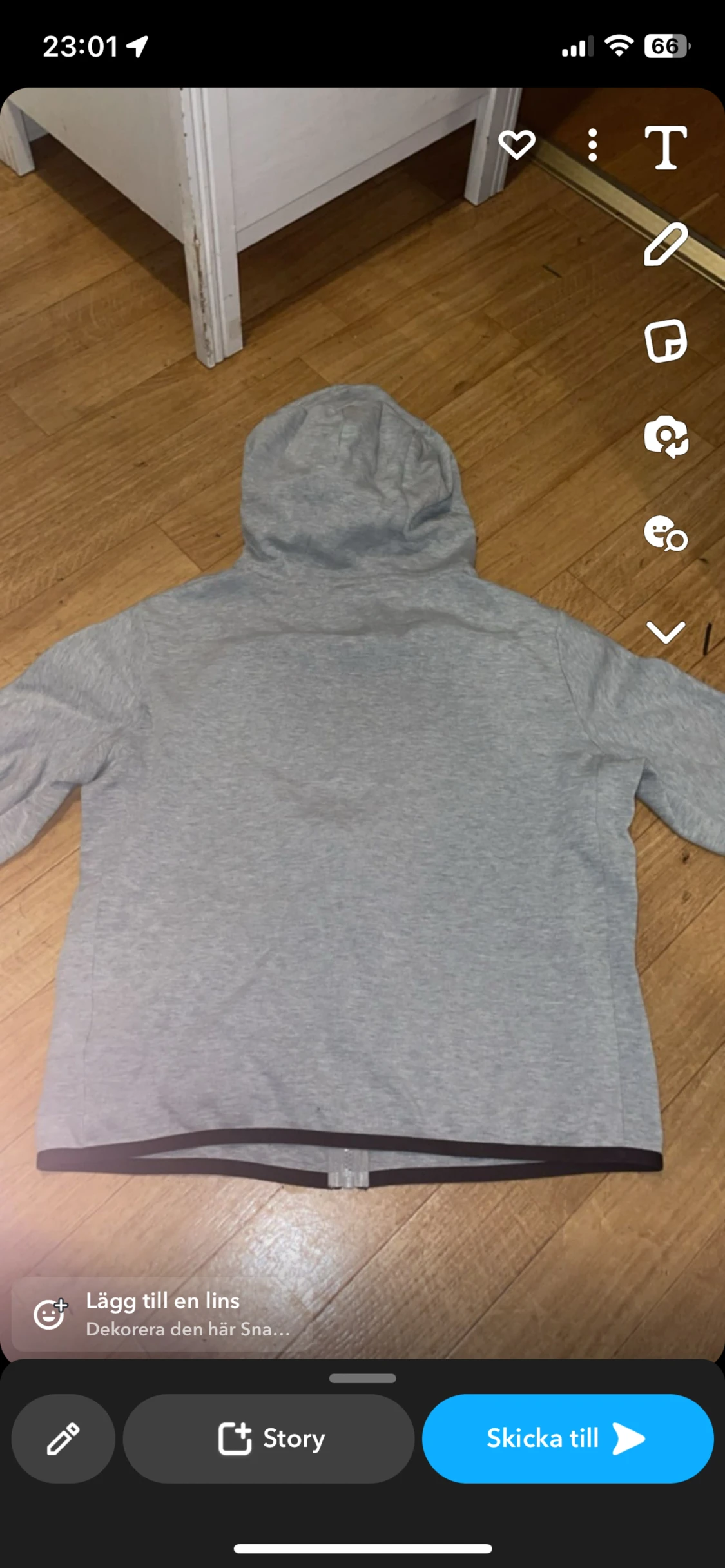
Task: Tap Lägg till en lins banner
Action: click(x=161, y=1314)
